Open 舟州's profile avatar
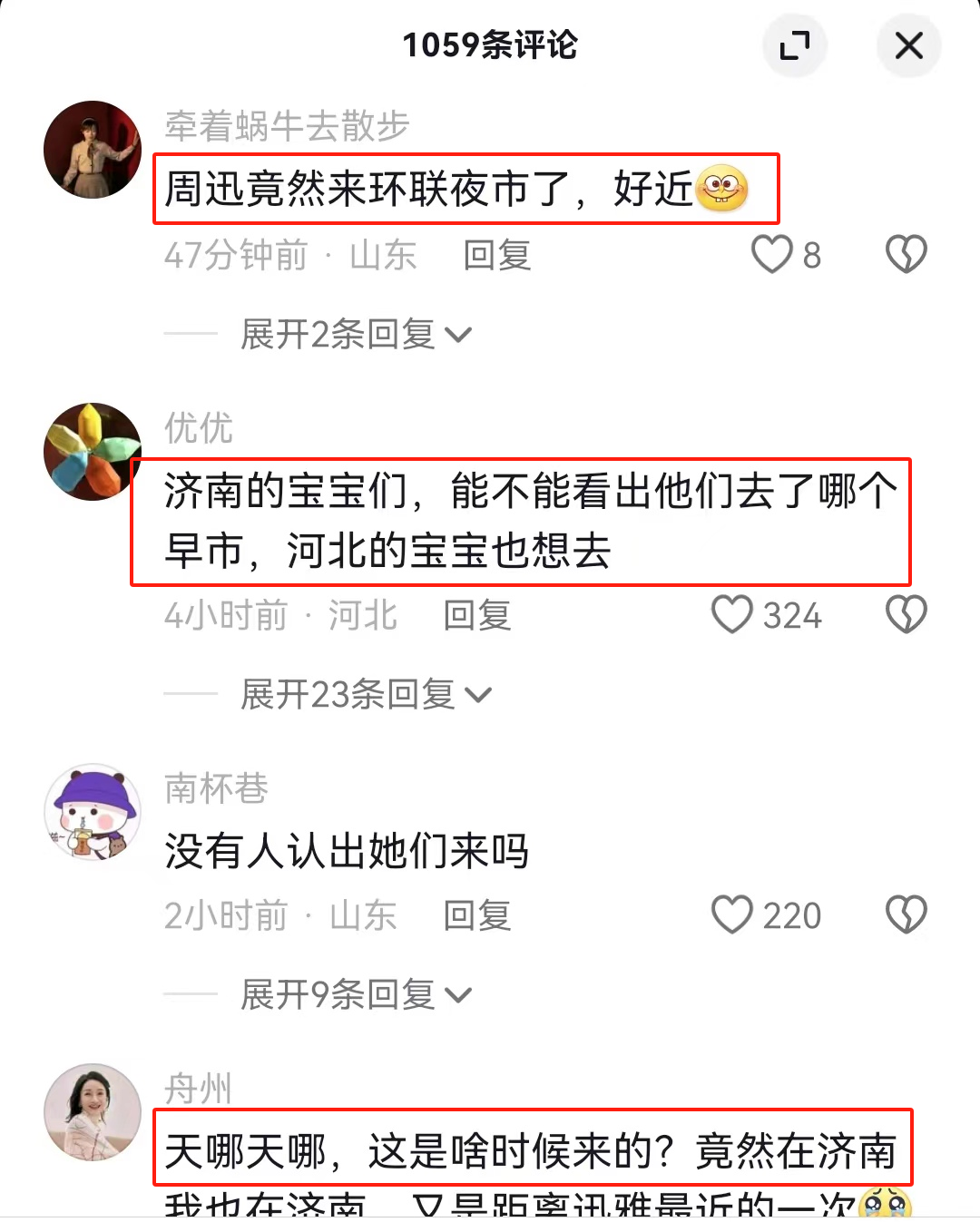Image resolution: width=980 pixels, height=1222 pixels. pos(93,1112)
